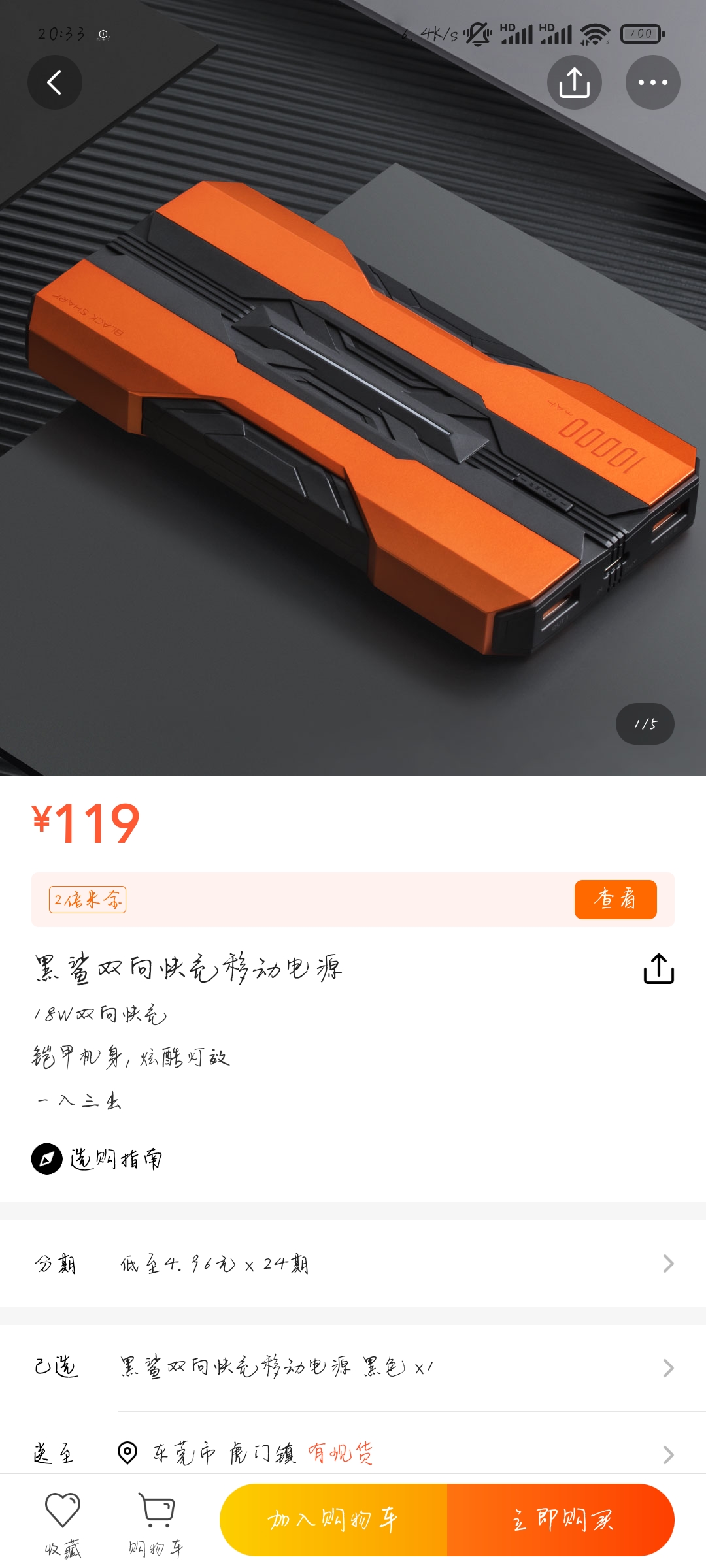Tap 加入购物车 to add to cart
Image resolution: width=706 pixels, height=1568 pixels.
(x=333, y=1520)
